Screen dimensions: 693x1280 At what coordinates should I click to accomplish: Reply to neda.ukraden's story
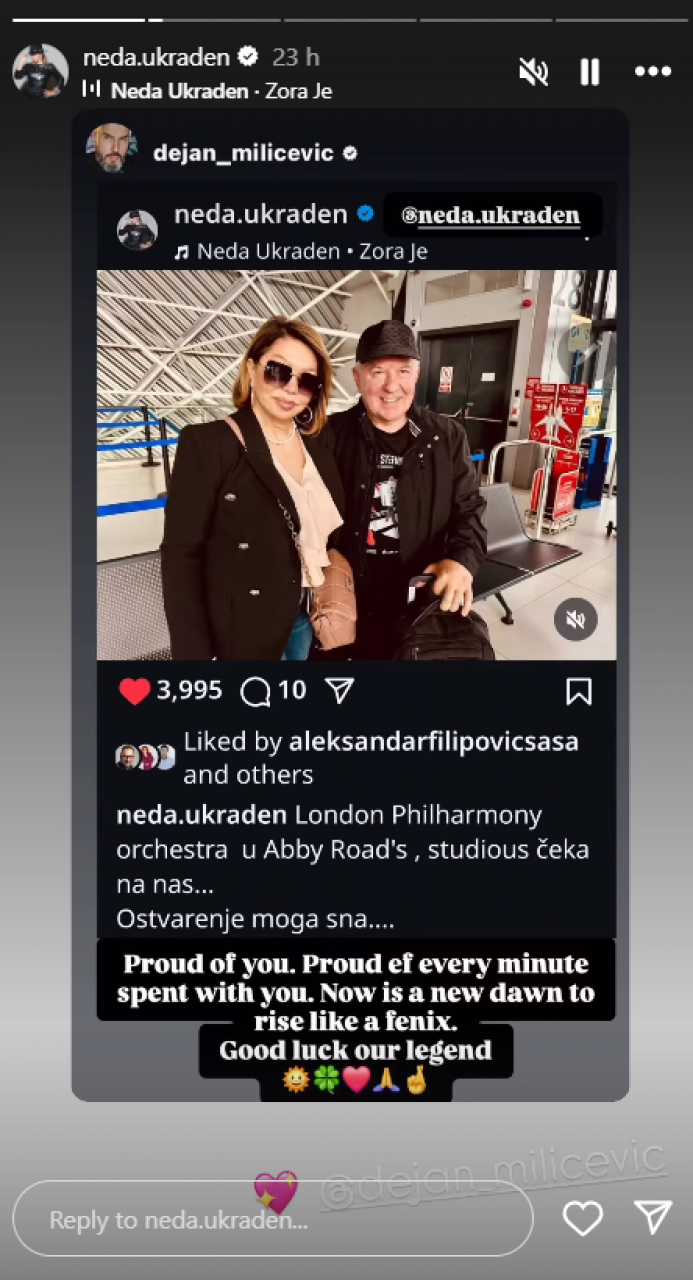tap(272, 1220)
